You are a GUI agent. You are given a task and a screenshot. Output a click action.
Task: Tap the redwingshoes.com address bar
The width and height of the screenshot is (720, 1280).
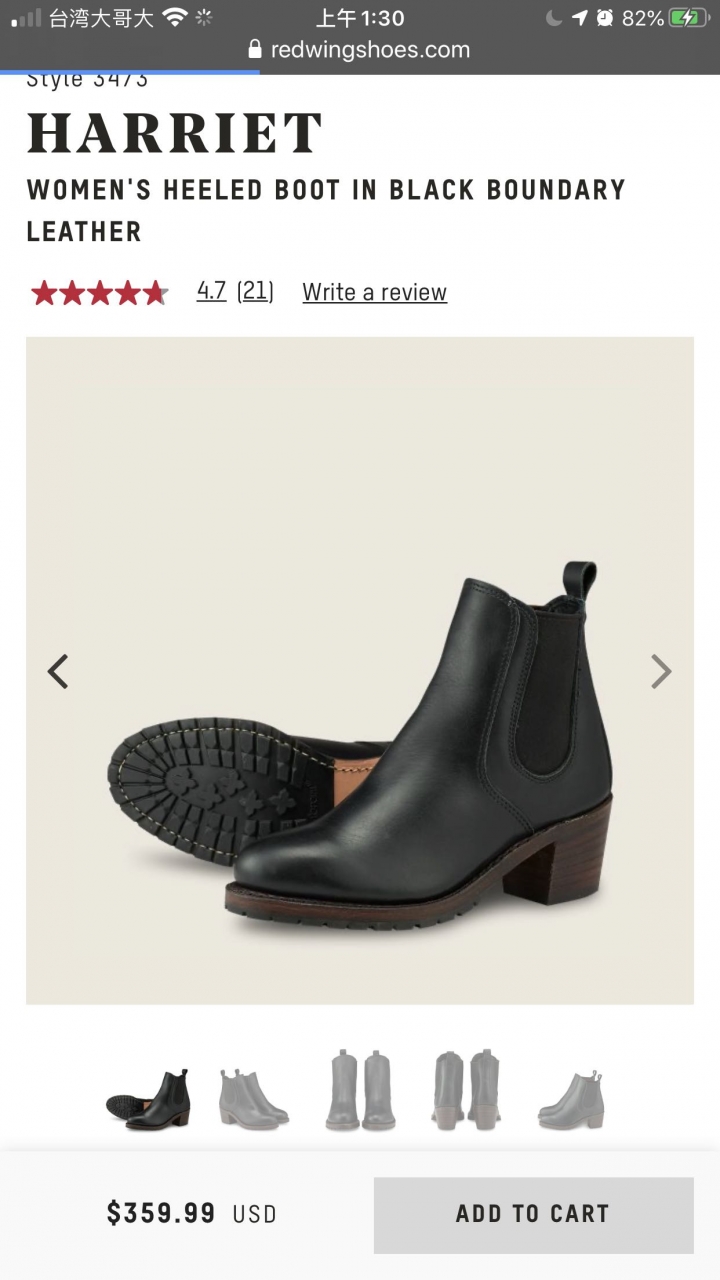(360, 49)
